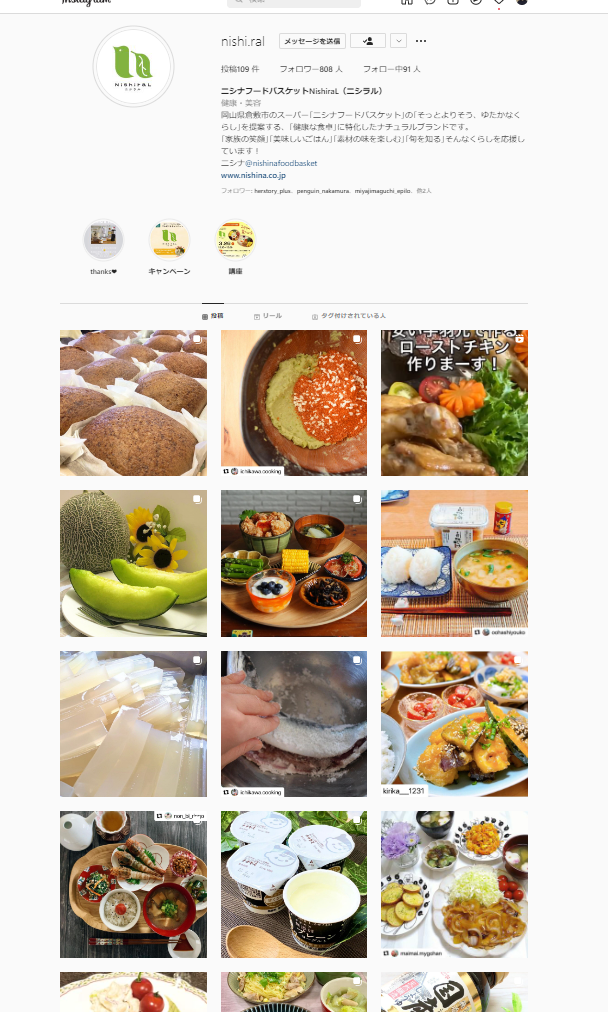
Task: Open the 講座 story highlight
Action: point(235,240)
